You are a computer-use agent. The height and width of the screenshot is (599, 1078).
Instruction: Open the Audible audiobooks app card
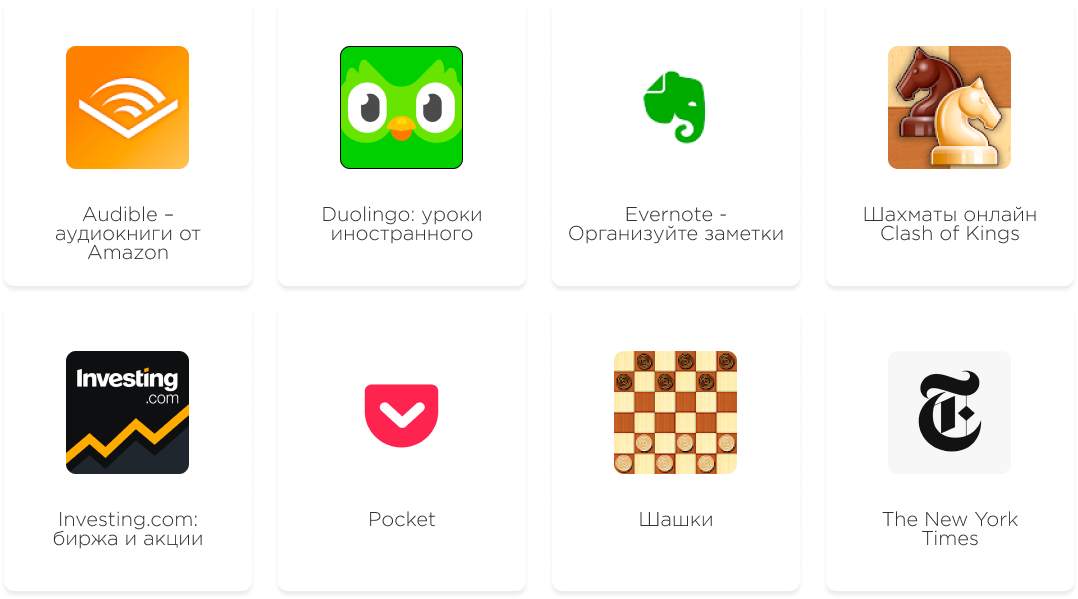point(127,142)
